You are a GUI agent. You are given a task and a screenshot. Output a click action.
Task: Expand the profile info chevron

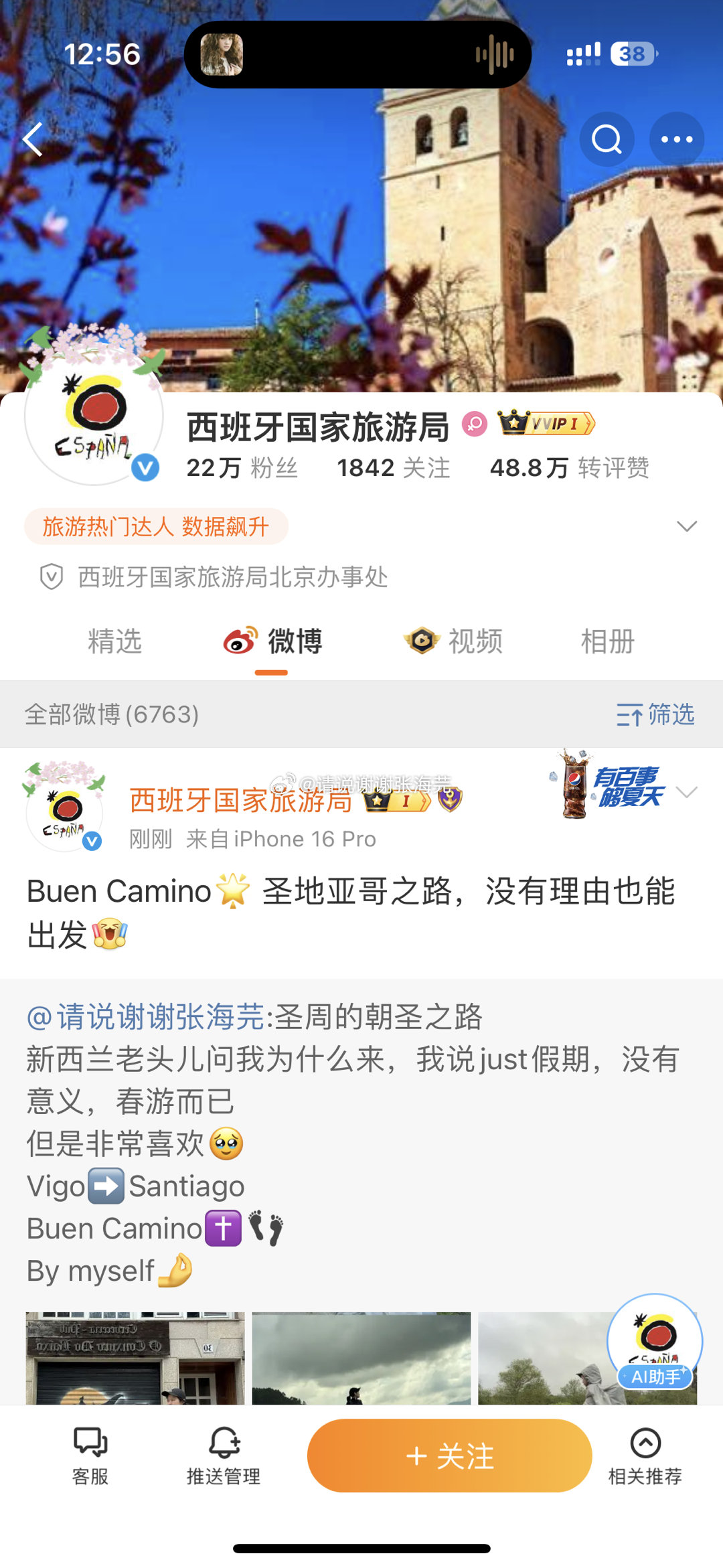[x=686, y=526]
